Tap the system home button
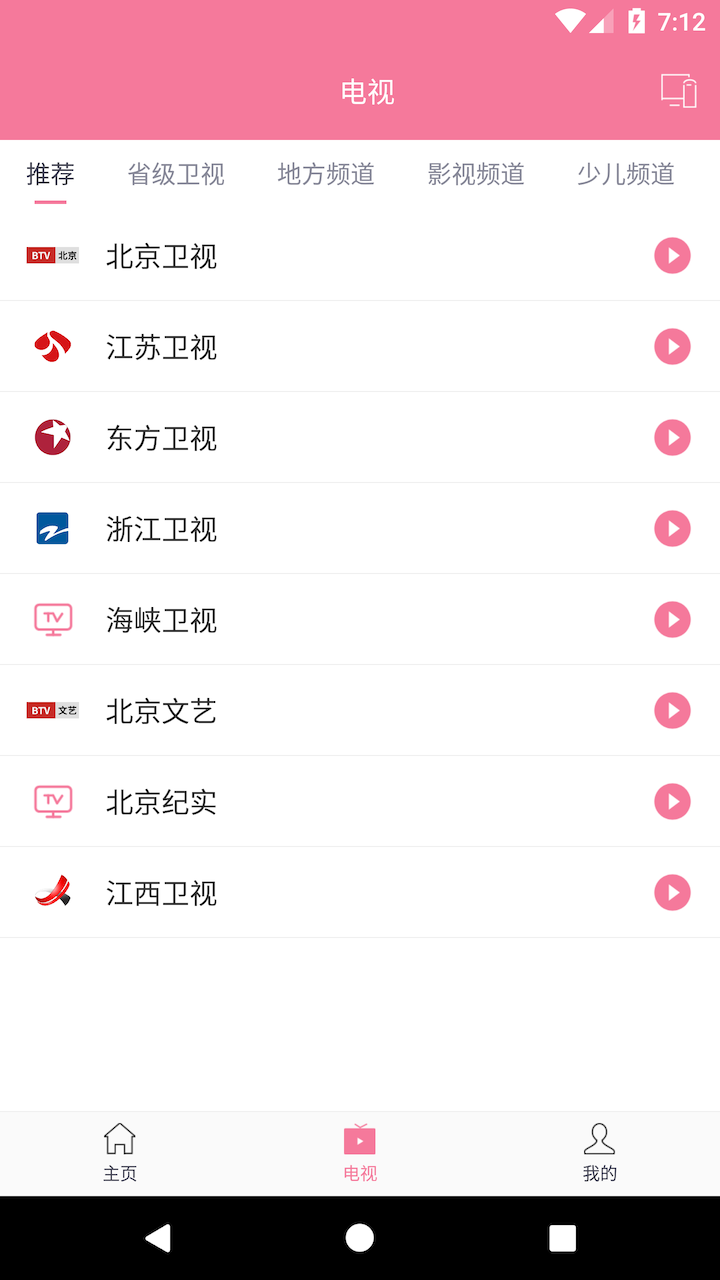Screen dimensions: 720x1280 pos(360,1238)
